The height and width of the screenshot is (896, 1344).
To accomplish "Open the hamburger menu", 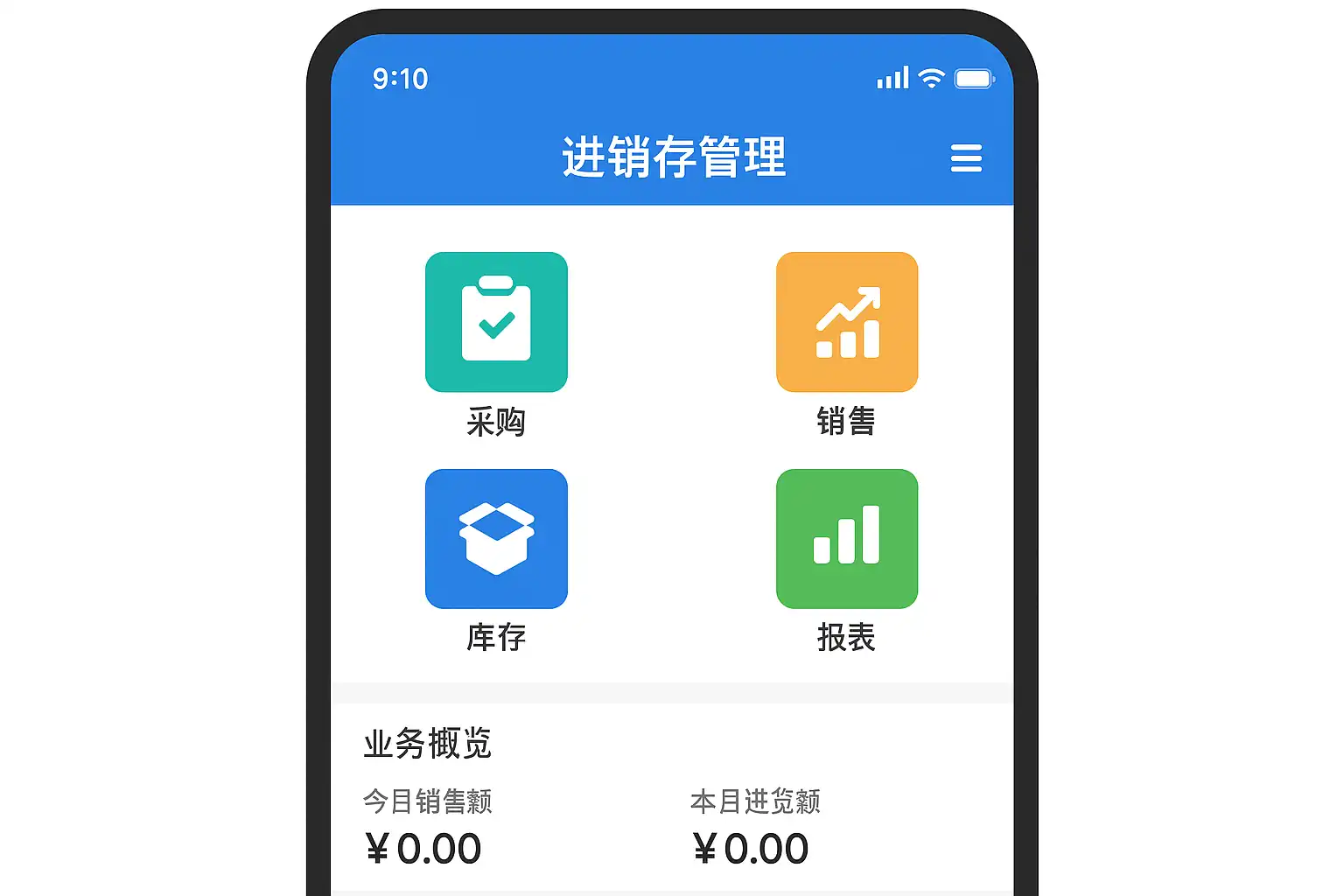I will click(x=966, y=158).
